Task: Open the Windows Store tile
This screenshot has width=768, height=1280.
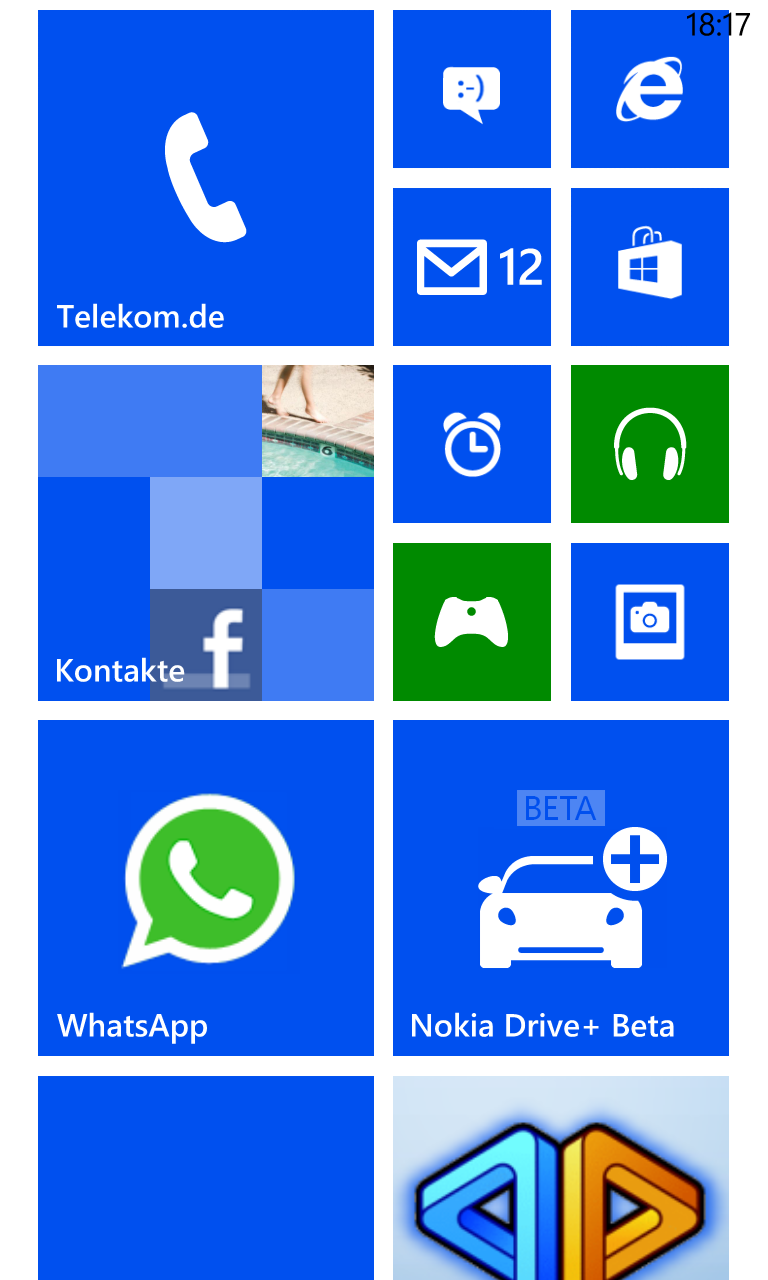Action: [650, 267]
